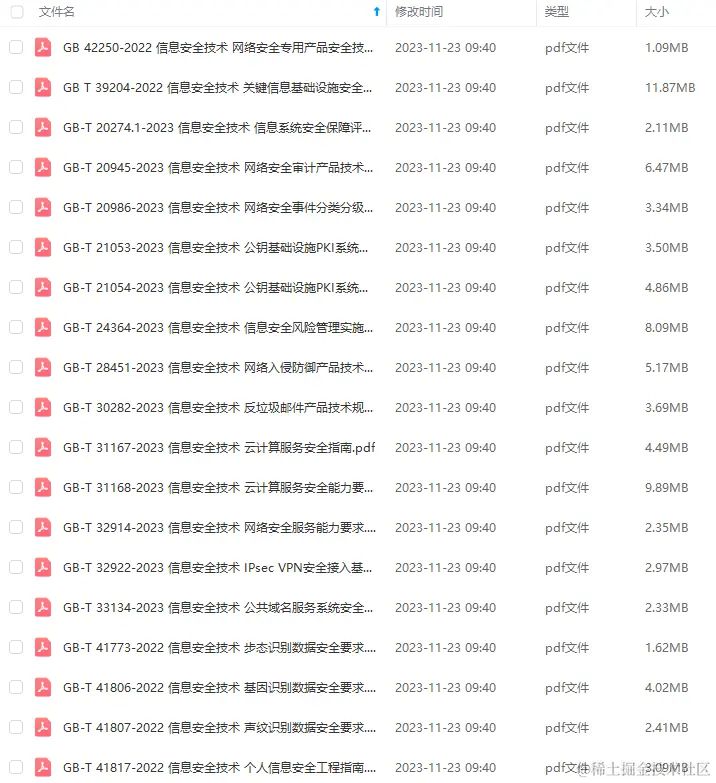This screenshot has height=783, width=716.
Task: Open GB-T 20986-2023 网络安全事件分类 file
Action: pos(218,207)
